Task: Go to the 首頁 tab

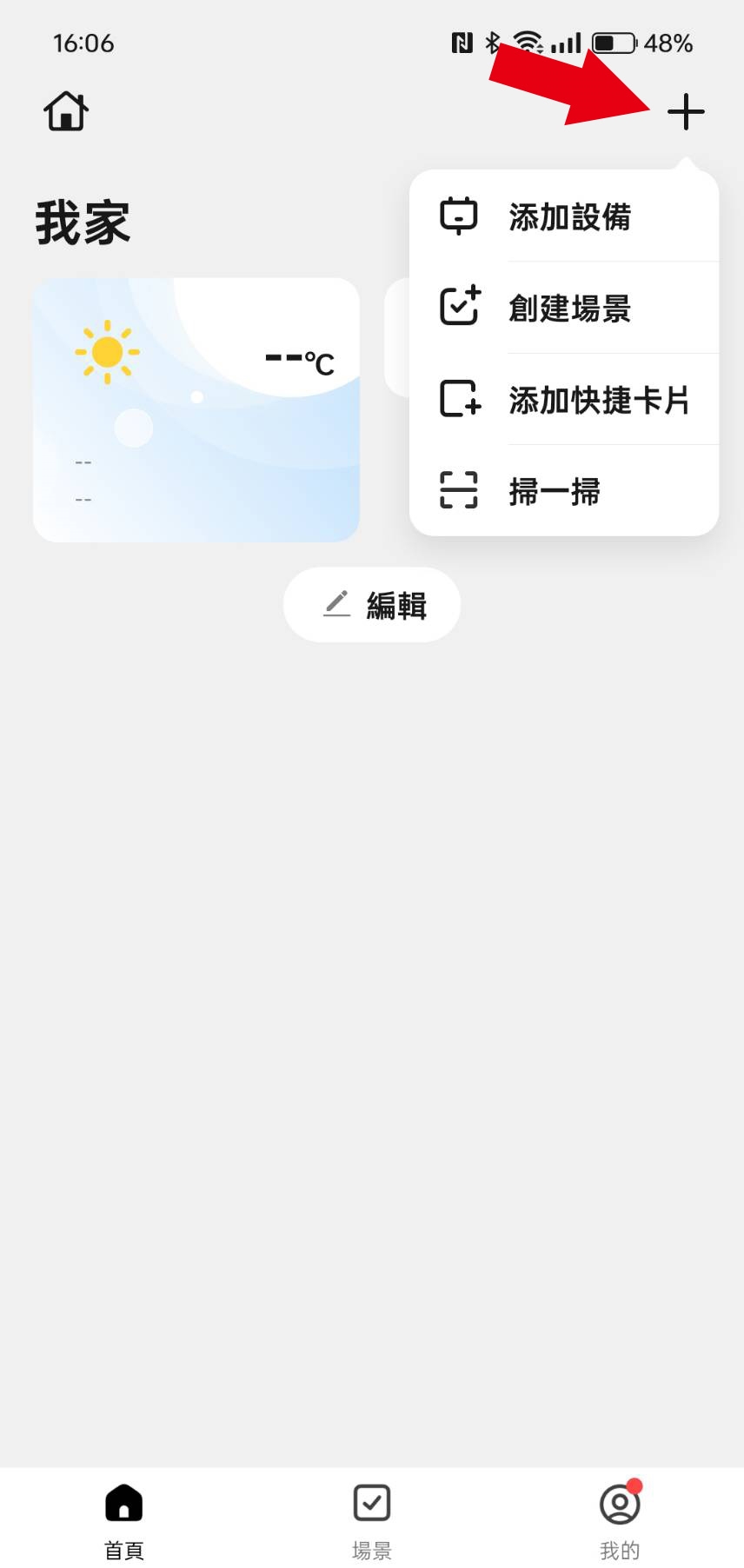Action: pyautogui.click(x=124, y=1521)
